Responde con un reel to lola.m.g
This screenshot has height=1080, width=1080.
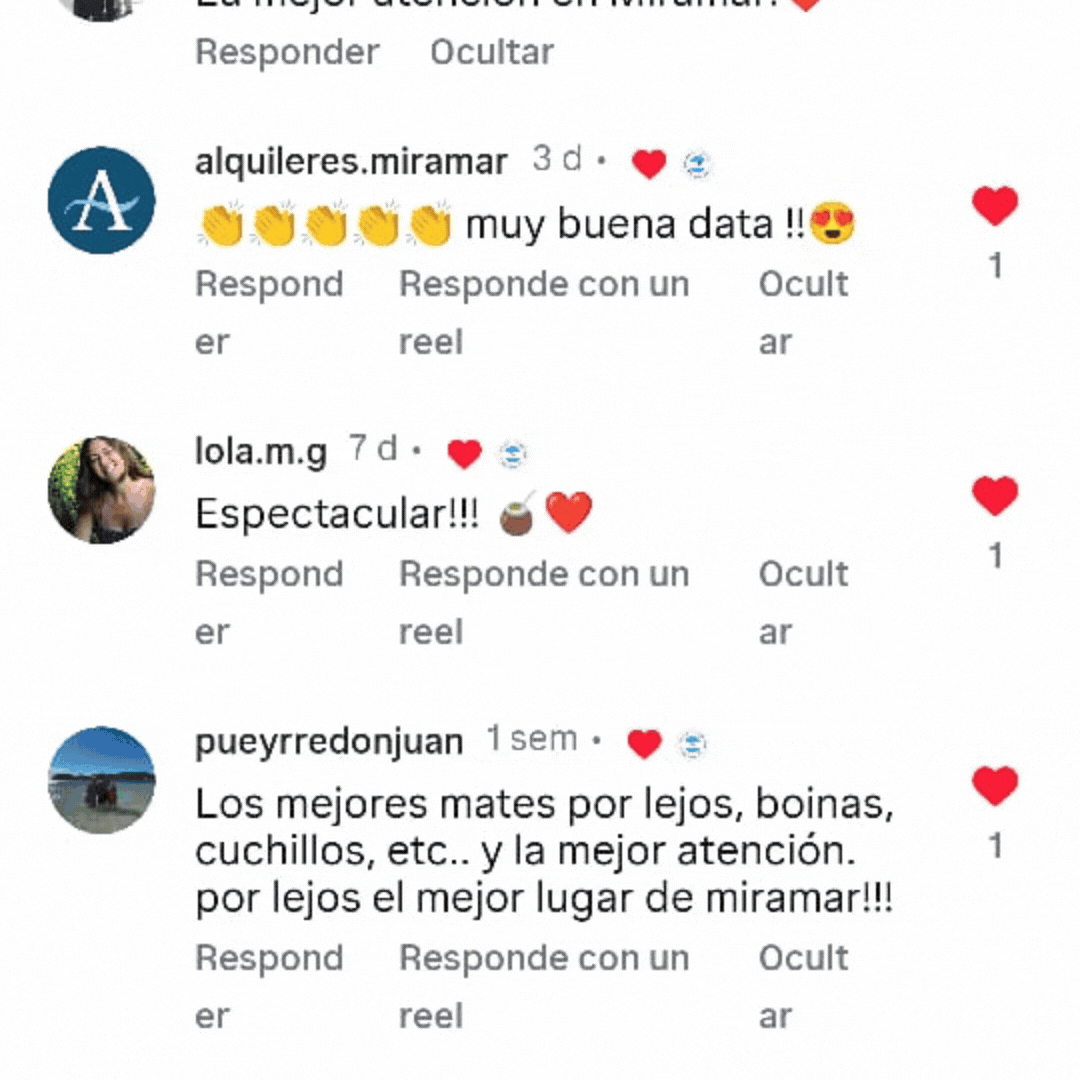coord(544,603)
